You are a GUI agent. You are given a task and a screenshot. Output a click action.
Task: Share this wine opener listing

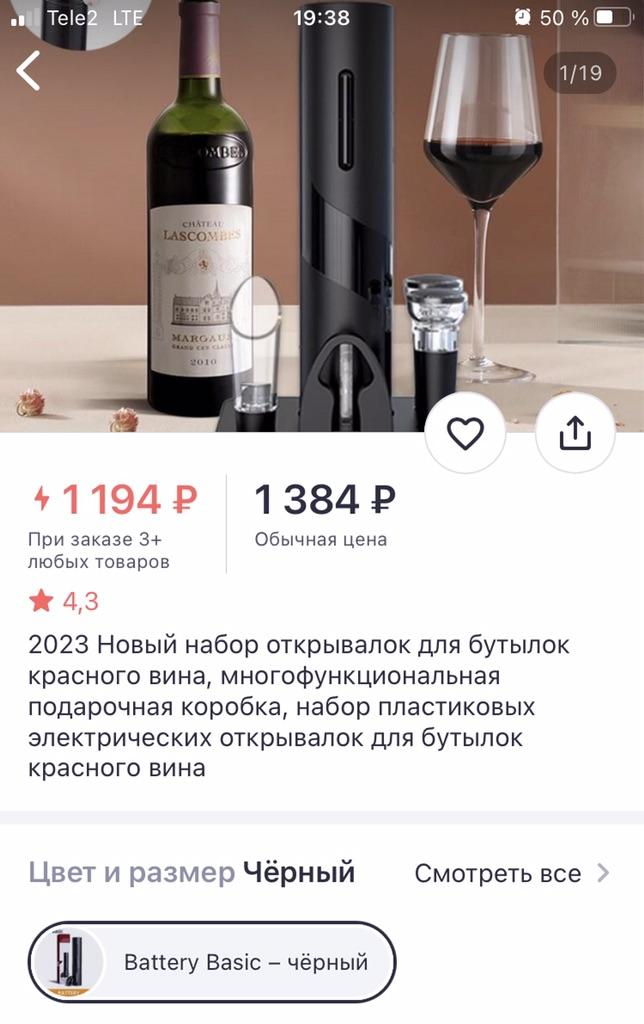click(x=575, y=432)
